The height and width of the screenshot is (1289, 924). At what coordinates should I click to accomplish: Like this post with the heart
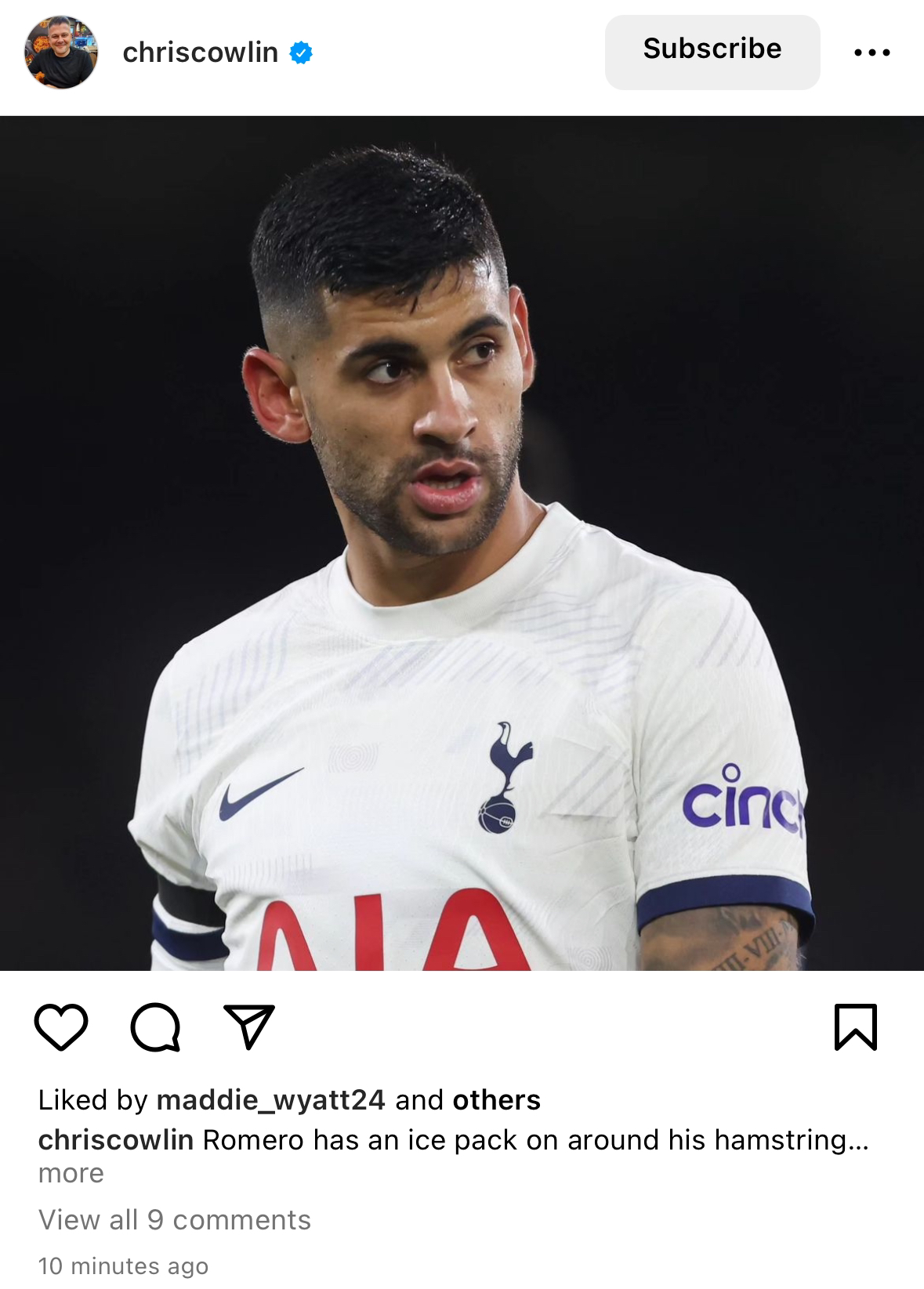point(61,1026)
